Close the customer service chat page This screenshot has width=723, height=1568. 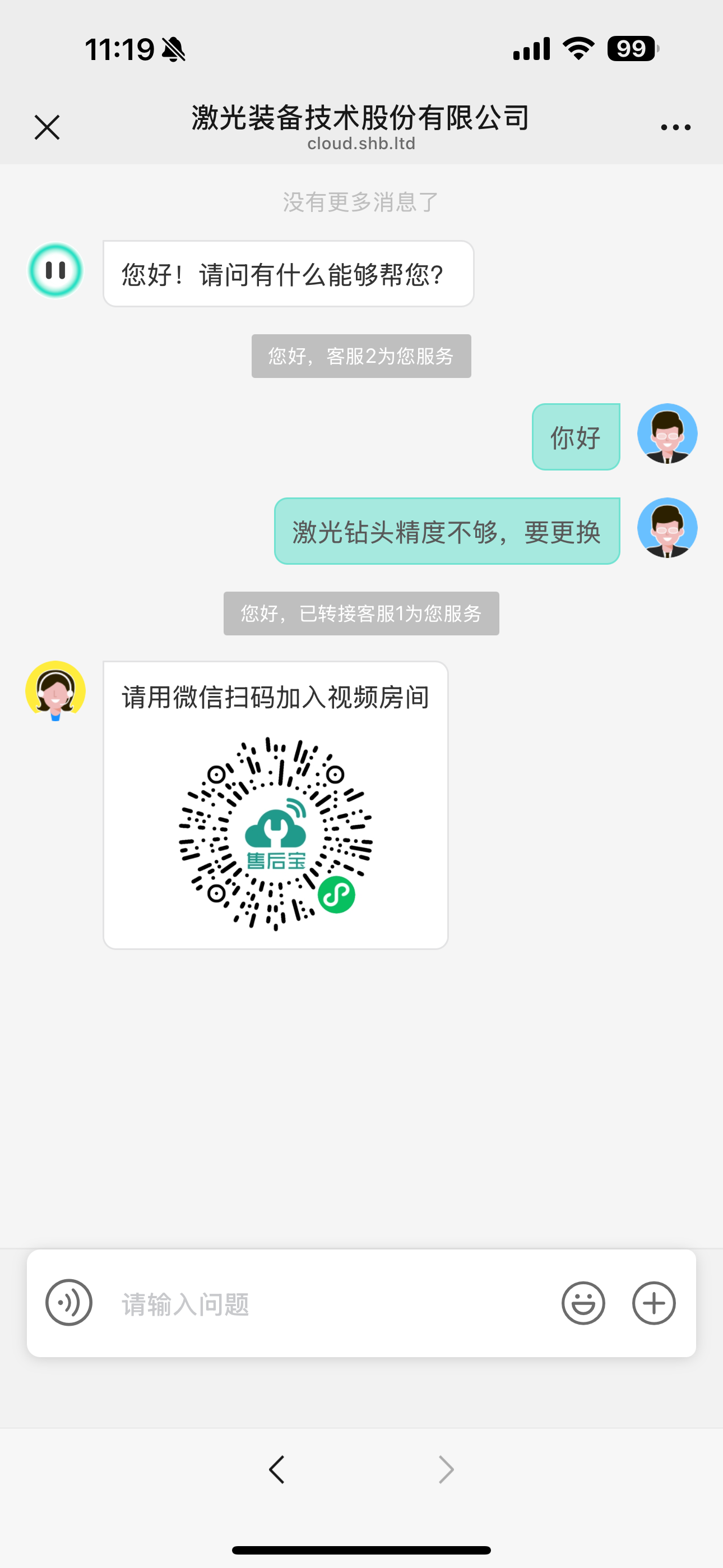(47, 127)
